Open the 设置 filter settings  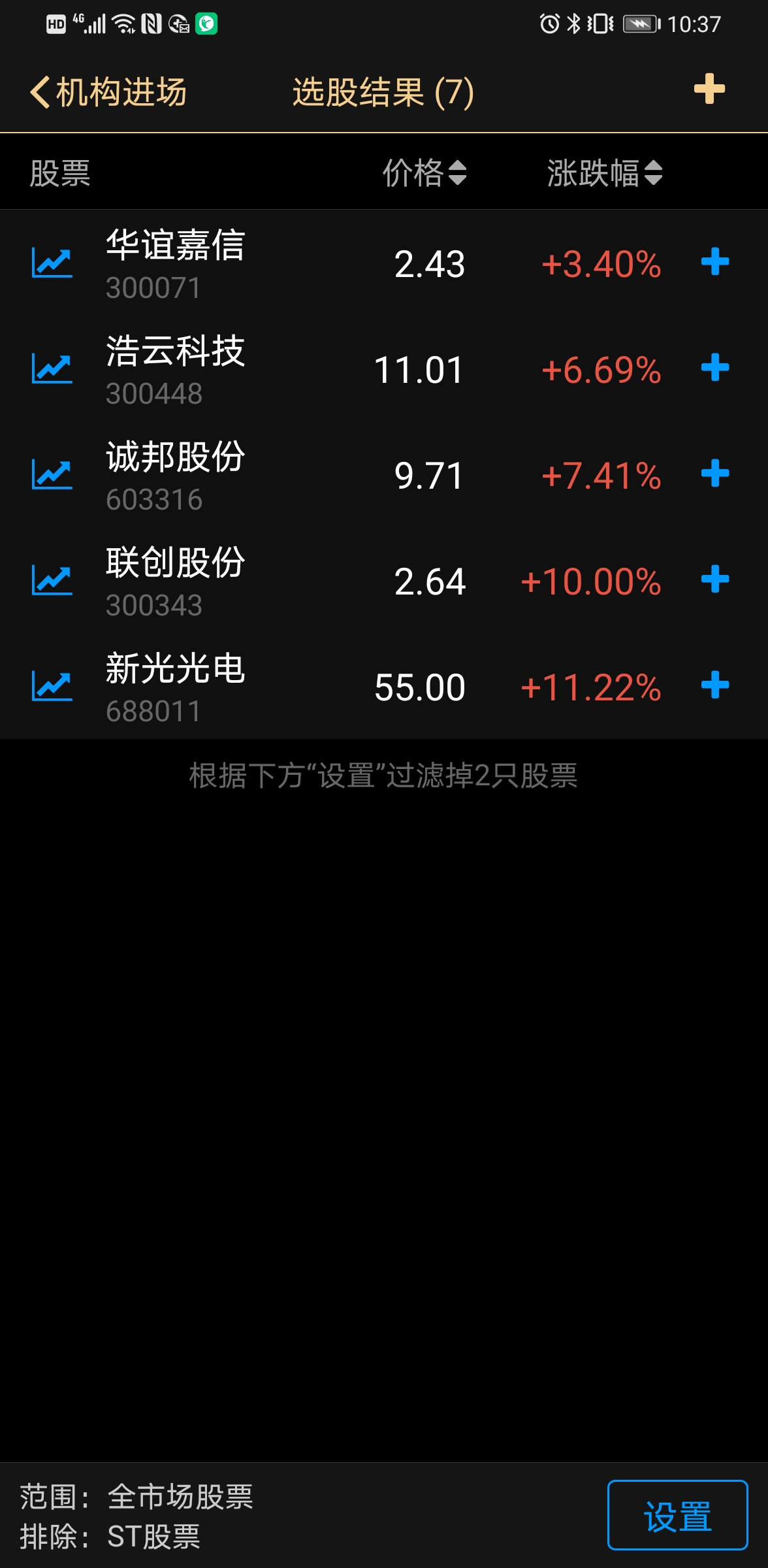(x=677, y=1515)
